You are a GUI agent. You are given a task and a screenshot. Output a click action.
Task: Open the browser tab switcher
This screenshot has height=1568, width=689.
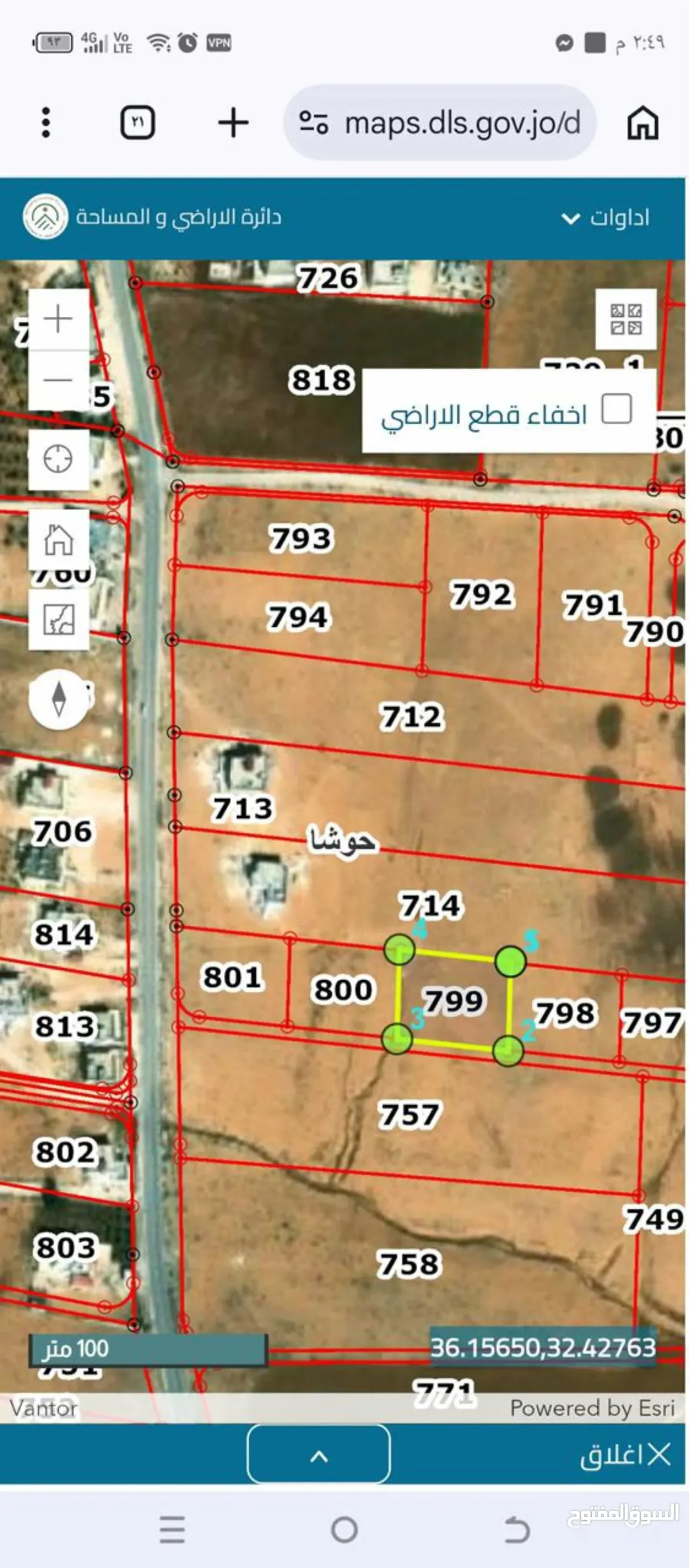pos(138,122)
